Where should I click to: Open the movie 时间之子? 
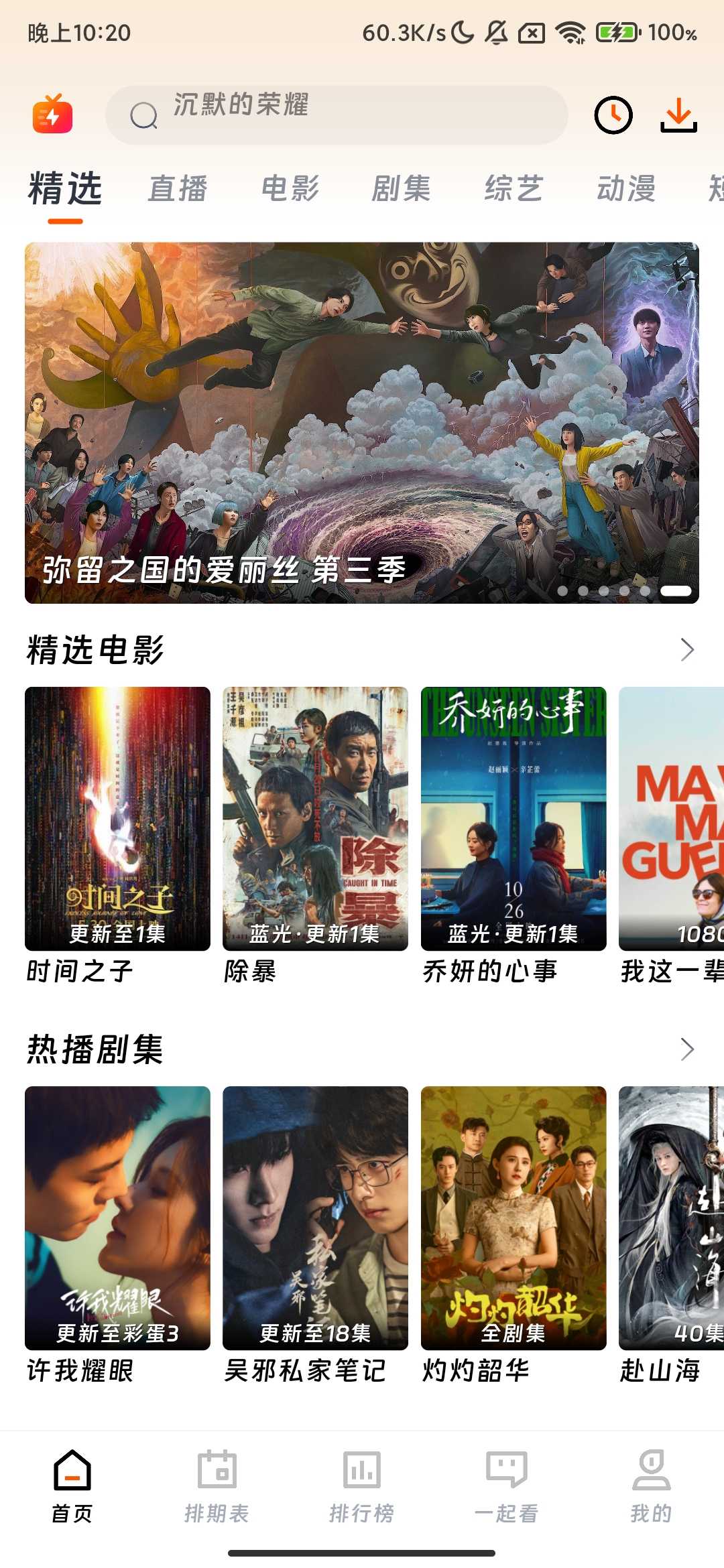click(x=117, y=819)
